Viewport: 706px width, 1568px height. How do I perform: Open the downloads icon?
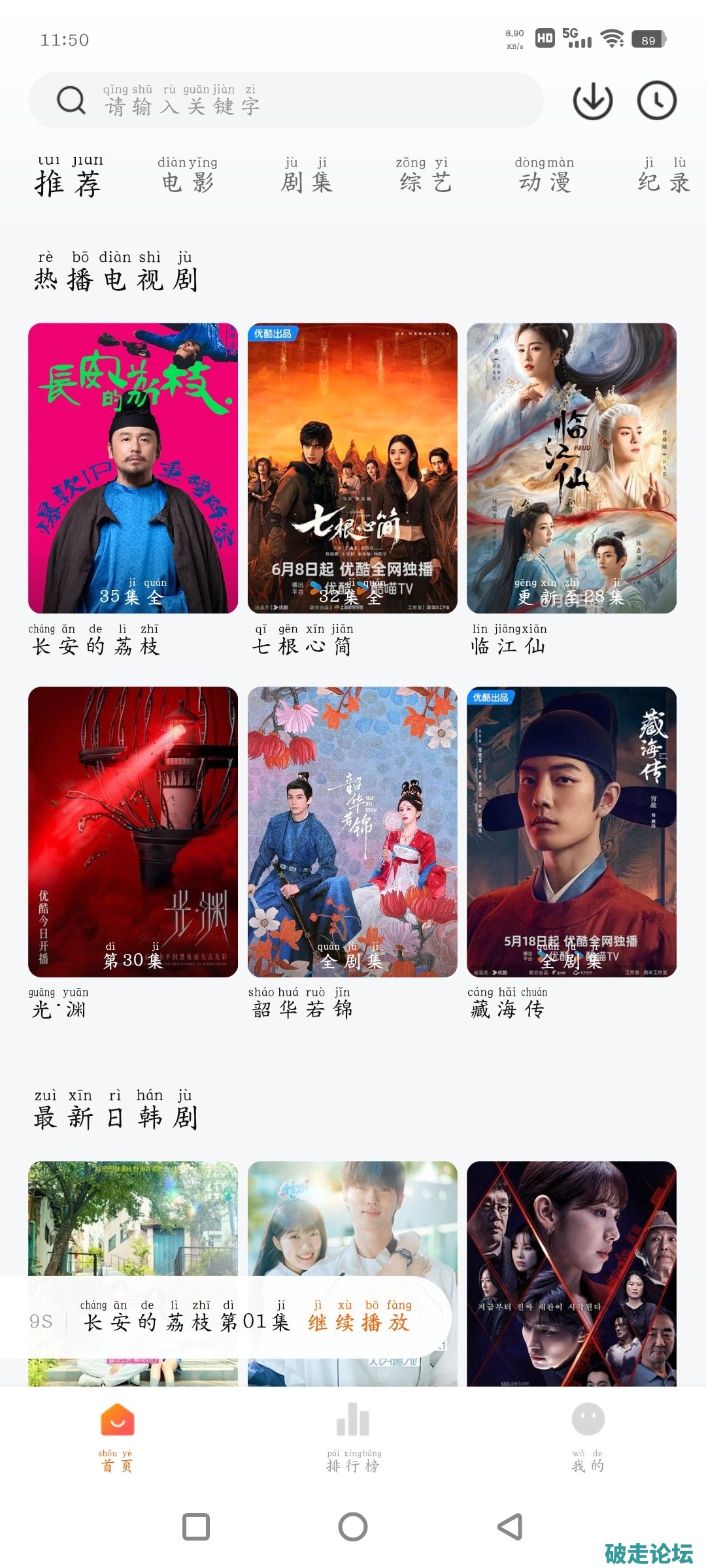pyautogui.click(x=592, y=101)
